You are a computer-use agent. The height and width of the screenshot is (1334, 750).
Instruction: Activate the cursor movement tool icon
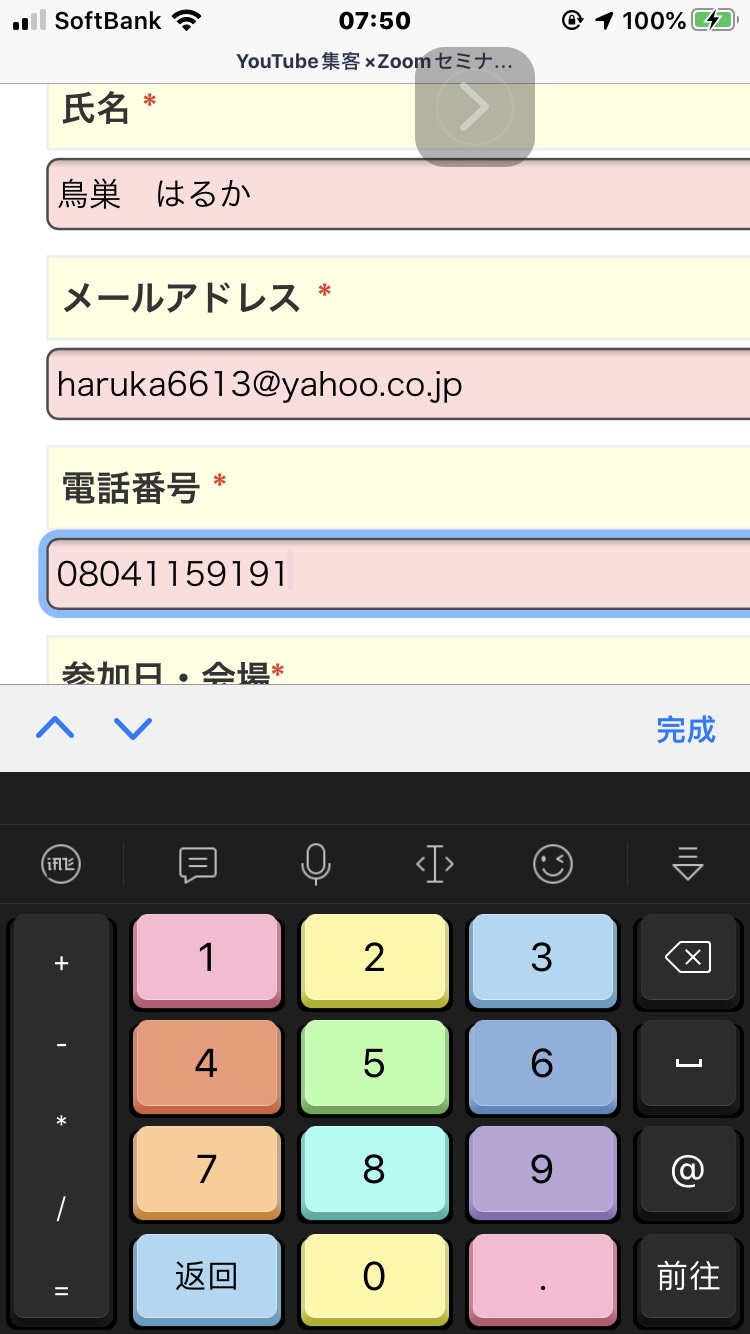tap(435, 864)
